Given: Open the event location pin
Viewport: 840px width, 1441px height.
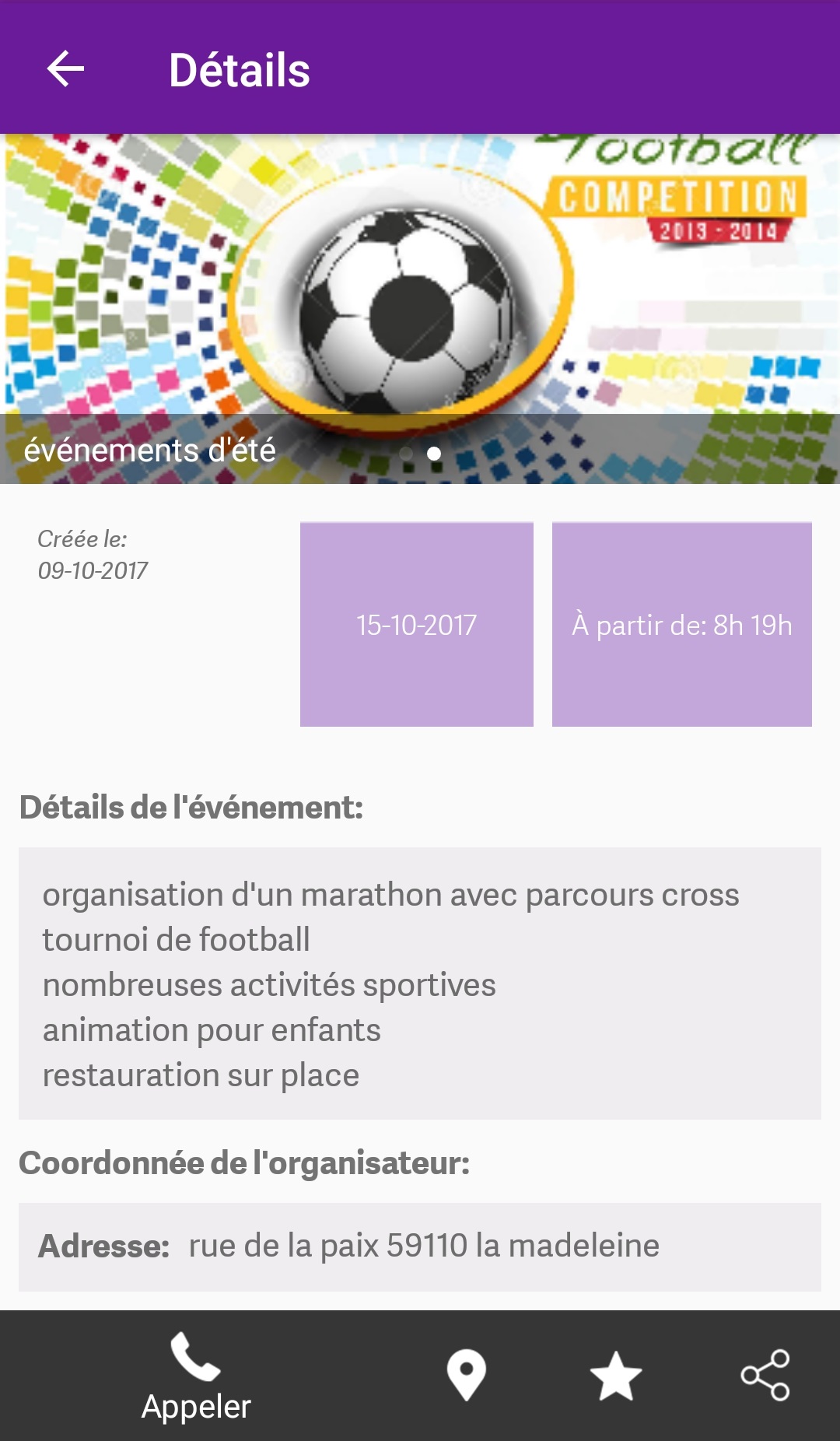Looking at the screenshot, I should [x=466, y=1376].
